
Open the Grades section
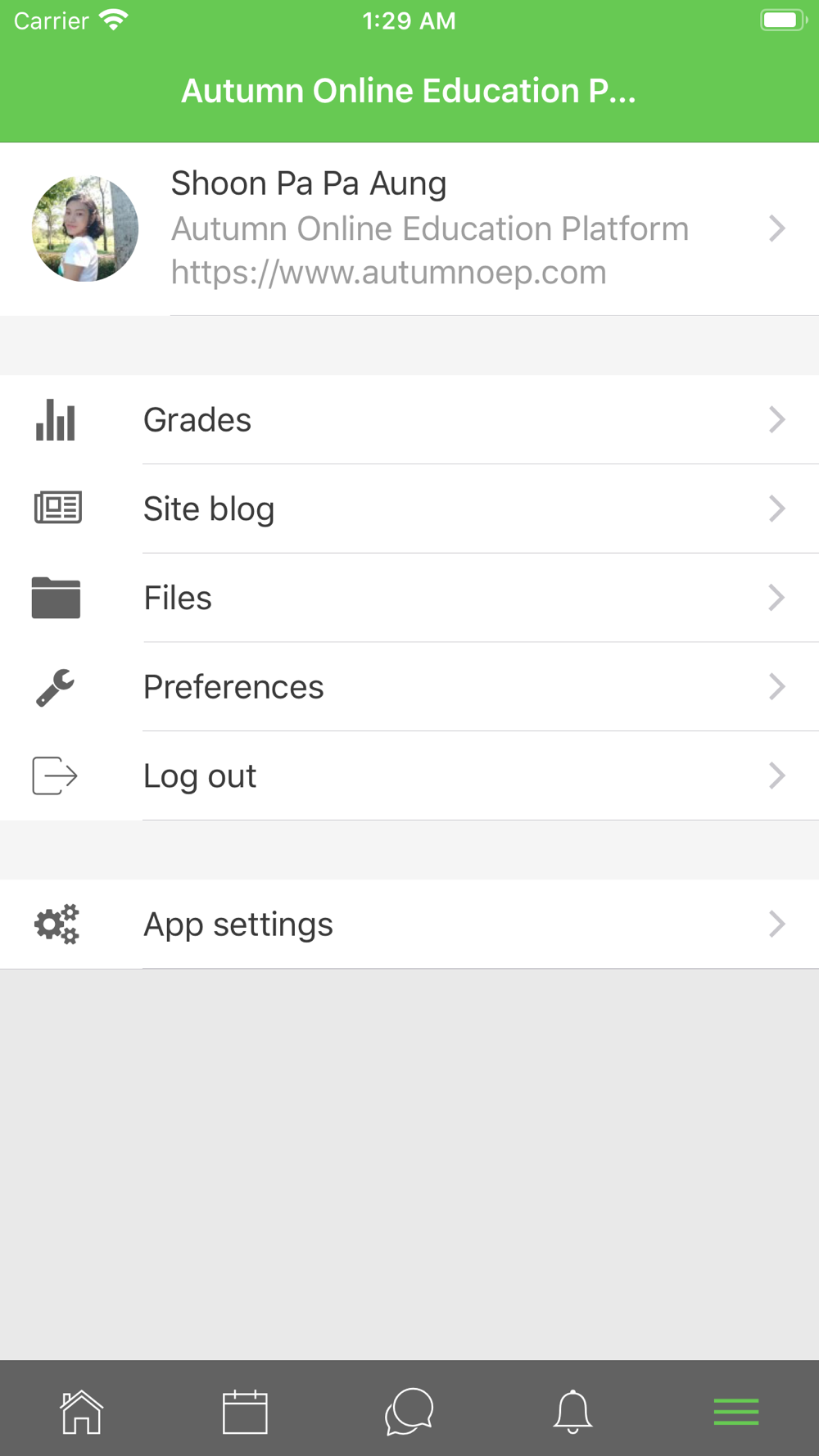(x=409, y=420)
